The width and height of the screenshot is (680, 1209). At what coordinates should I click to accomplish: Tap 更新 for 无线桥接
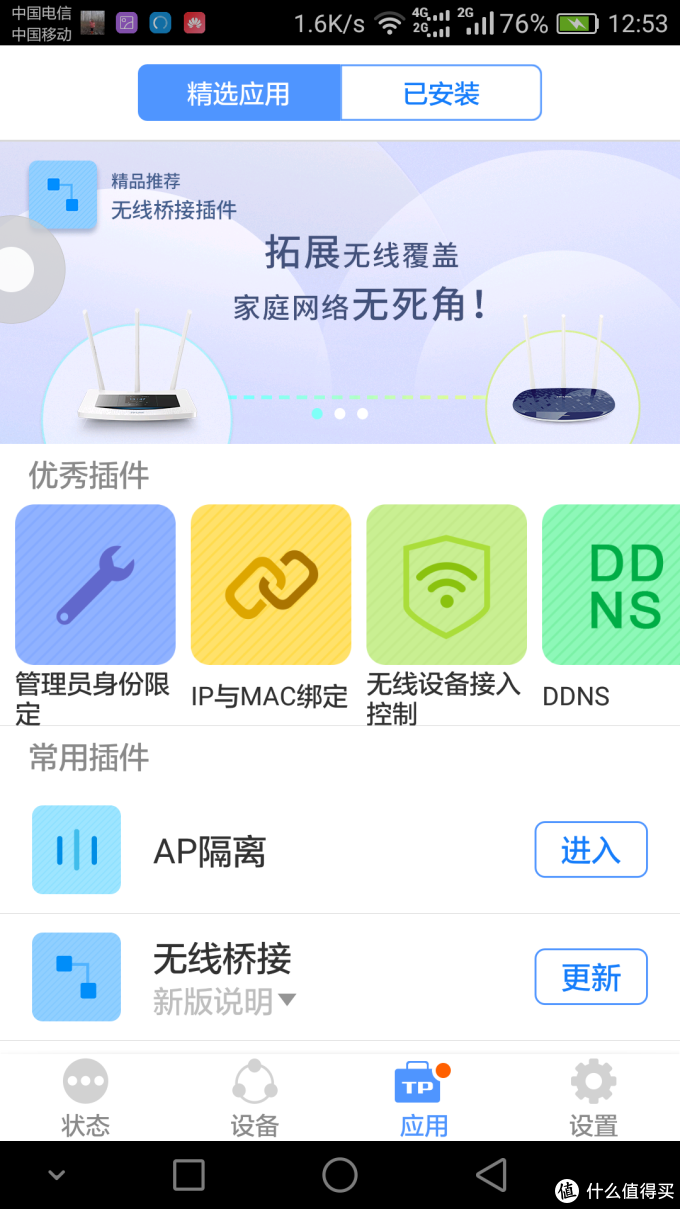(x=590, y=976)
